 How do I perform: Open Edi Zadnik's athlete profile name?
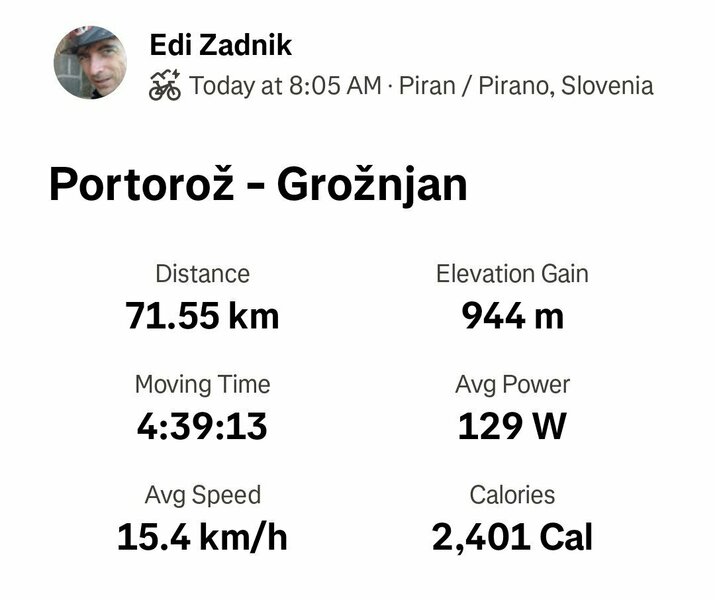click(221, 45)
